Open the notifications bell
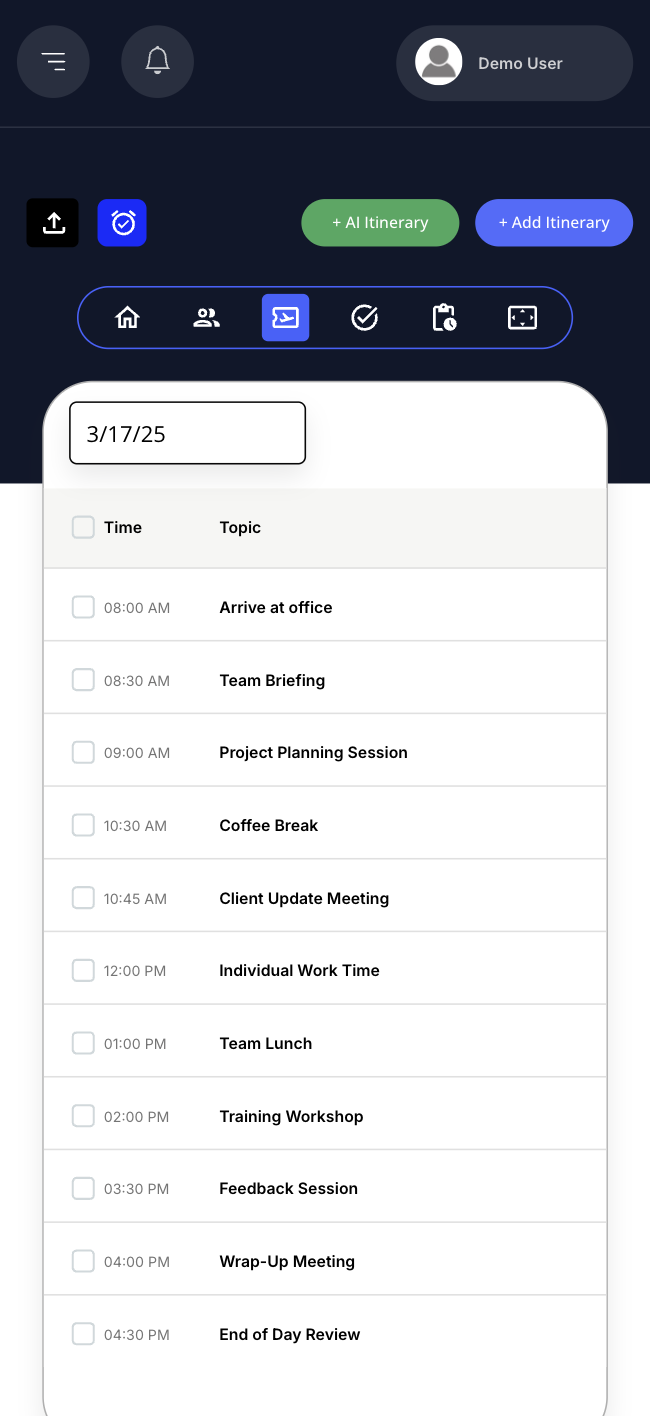 (x=157, y=62)
